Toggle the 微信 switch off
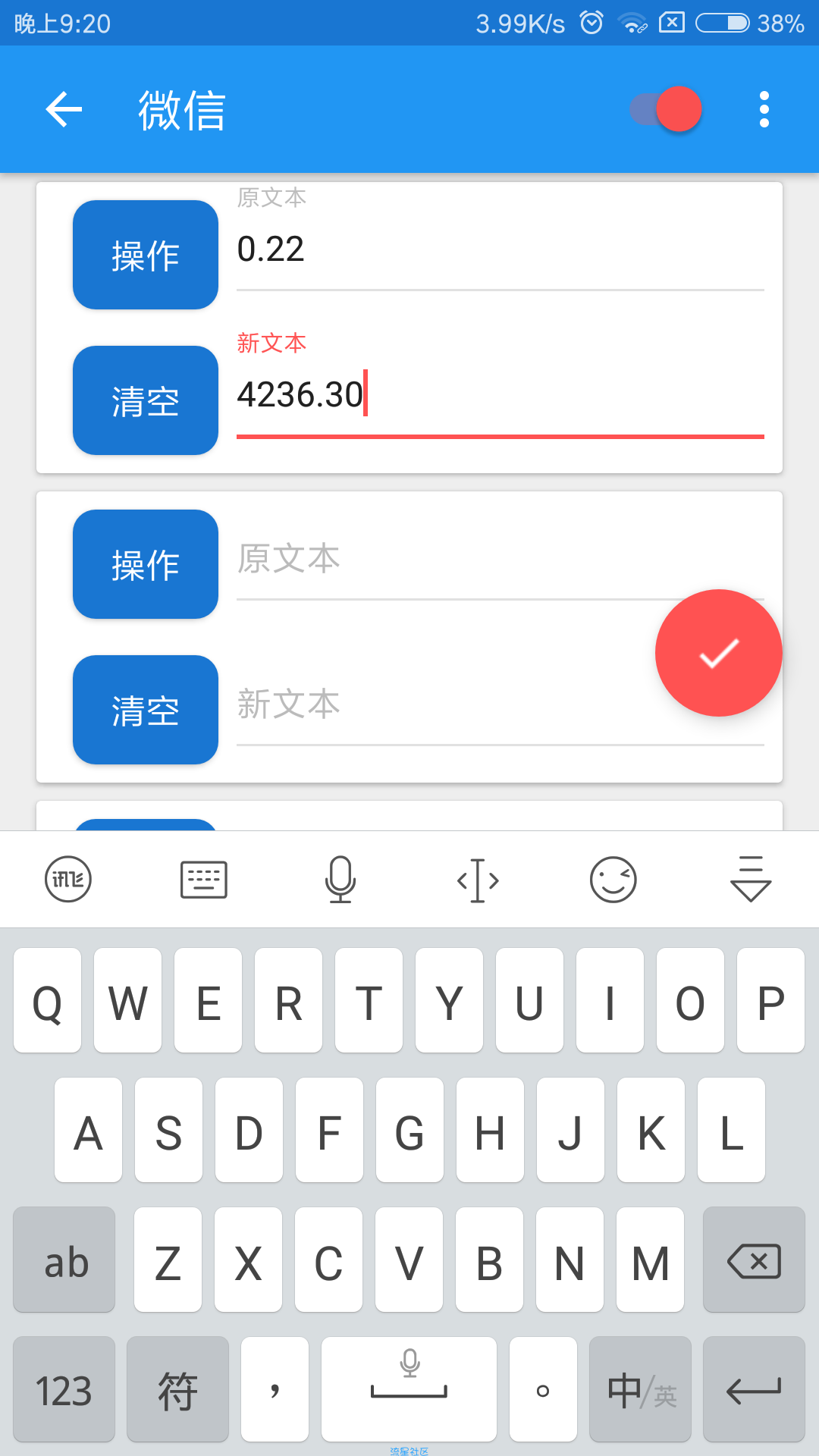 [667, 109]
